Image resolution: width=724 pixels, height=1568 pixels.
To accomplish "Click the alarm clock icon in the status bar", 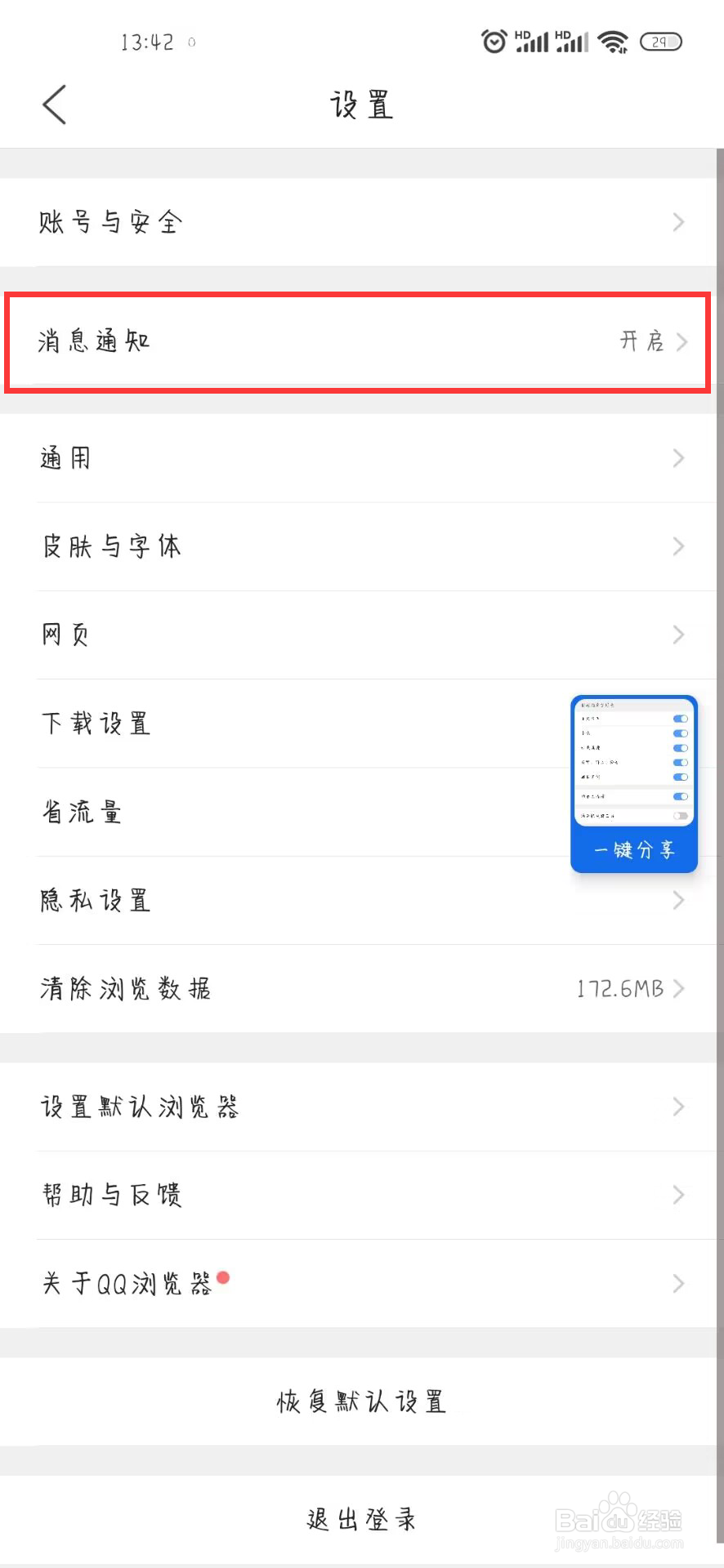I will tap(494, 40).
